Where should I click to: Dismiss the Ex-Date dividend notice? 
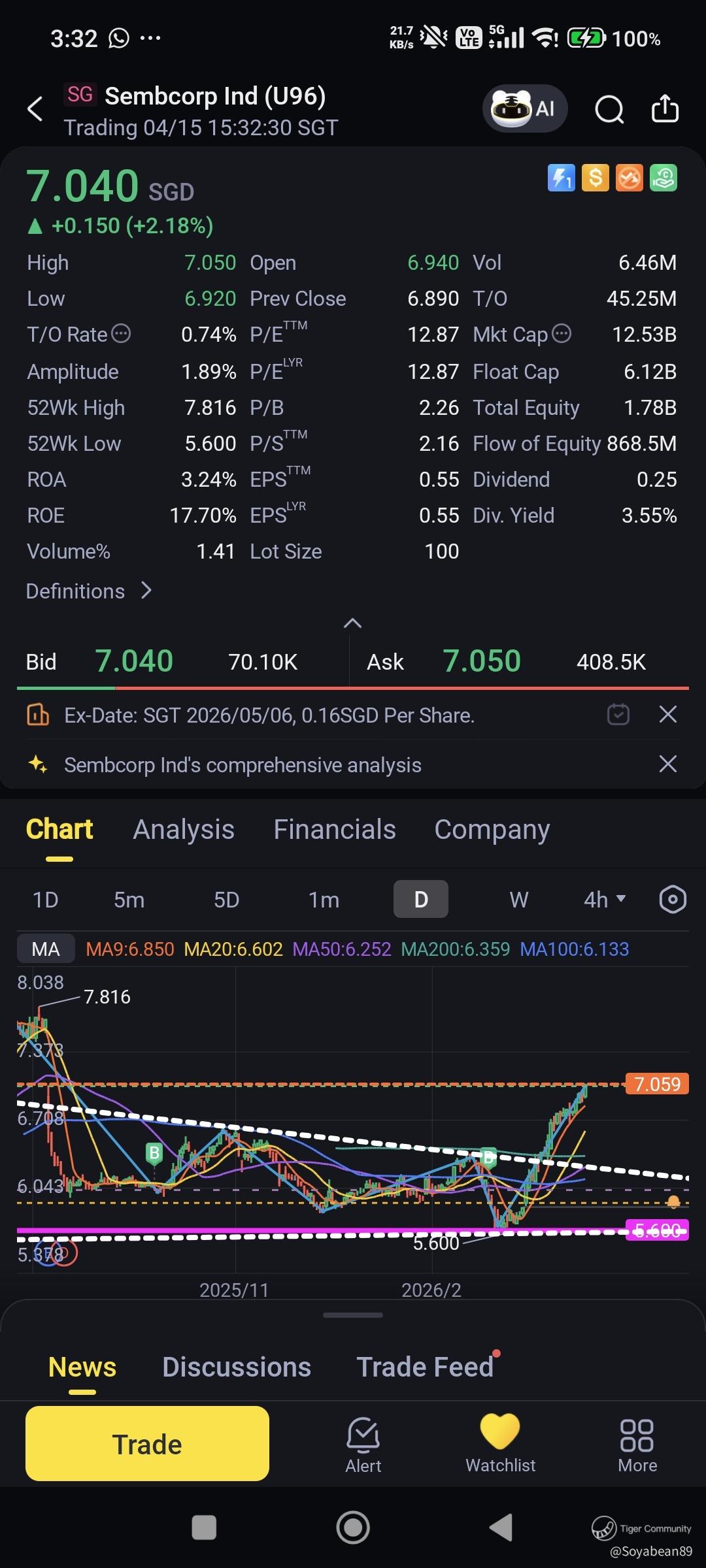point(667,715)
